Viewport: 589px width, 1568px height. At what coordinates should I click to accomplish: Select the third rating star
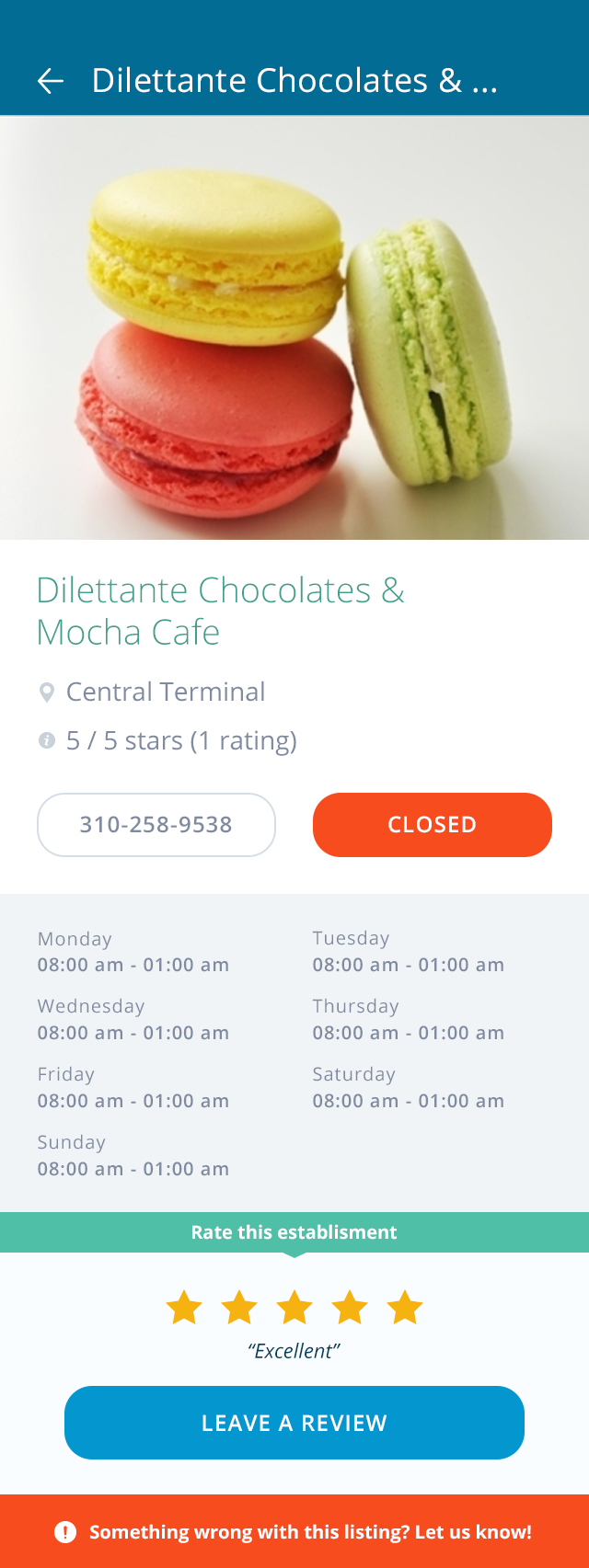click(294, 1307)
